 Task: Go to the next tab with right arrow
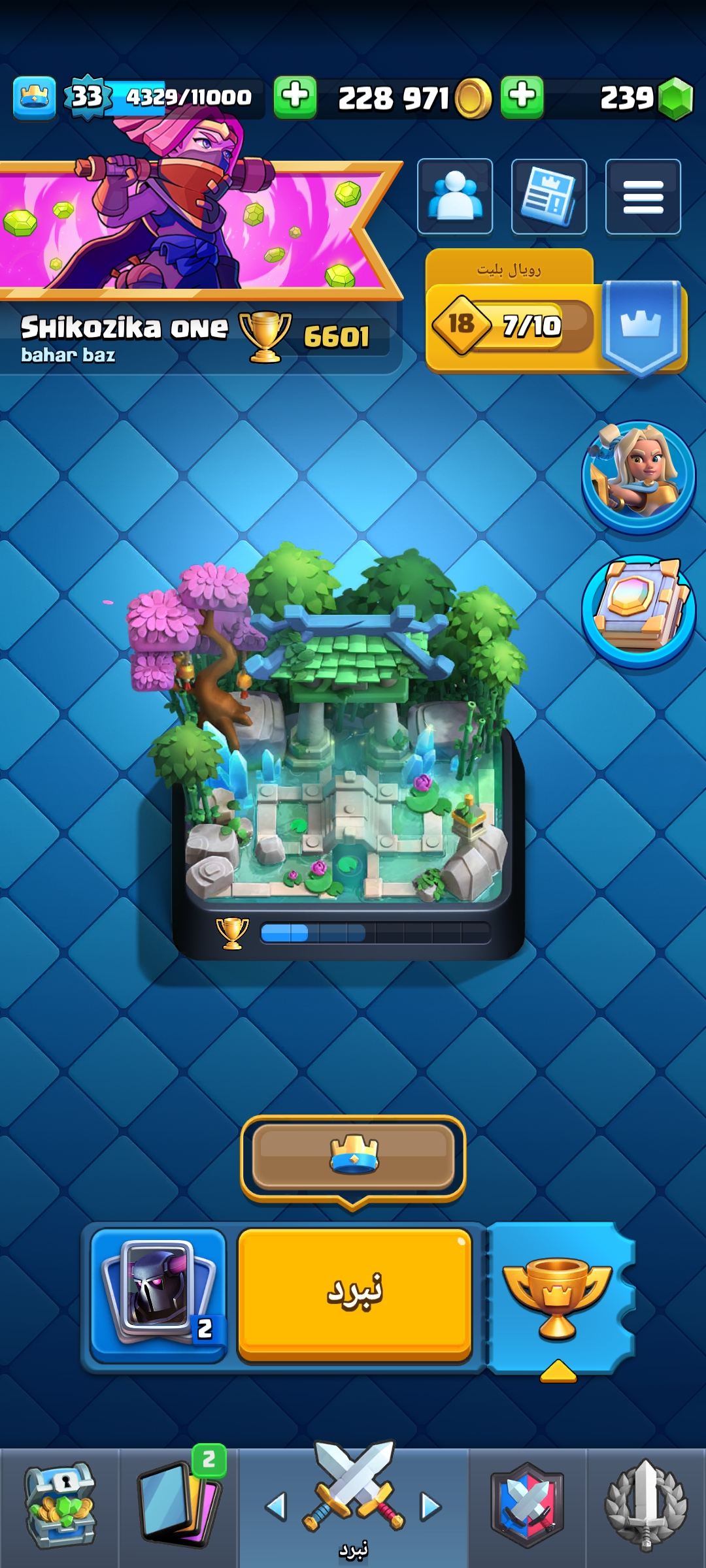[430, 1507]
